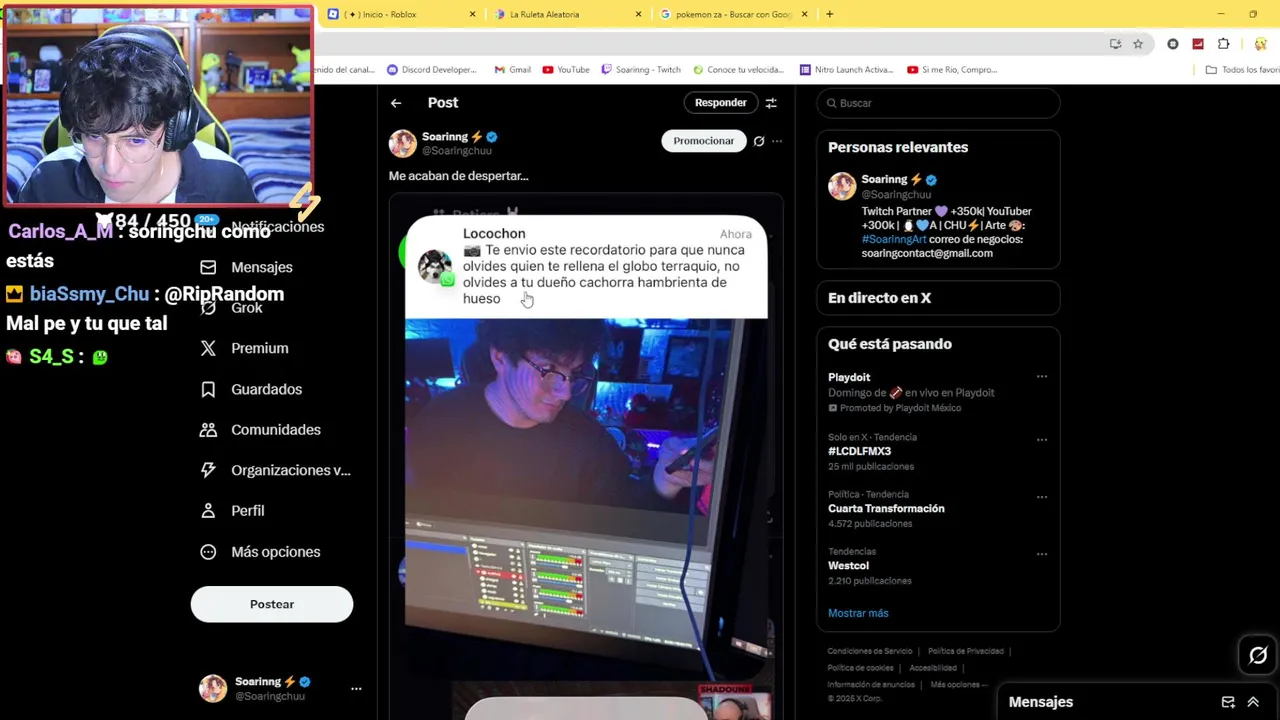The height and width of the screenshot is (720, 1280).
Task: Tap Promocionar on Soarinng's post
Action: [x=703, y=141]
